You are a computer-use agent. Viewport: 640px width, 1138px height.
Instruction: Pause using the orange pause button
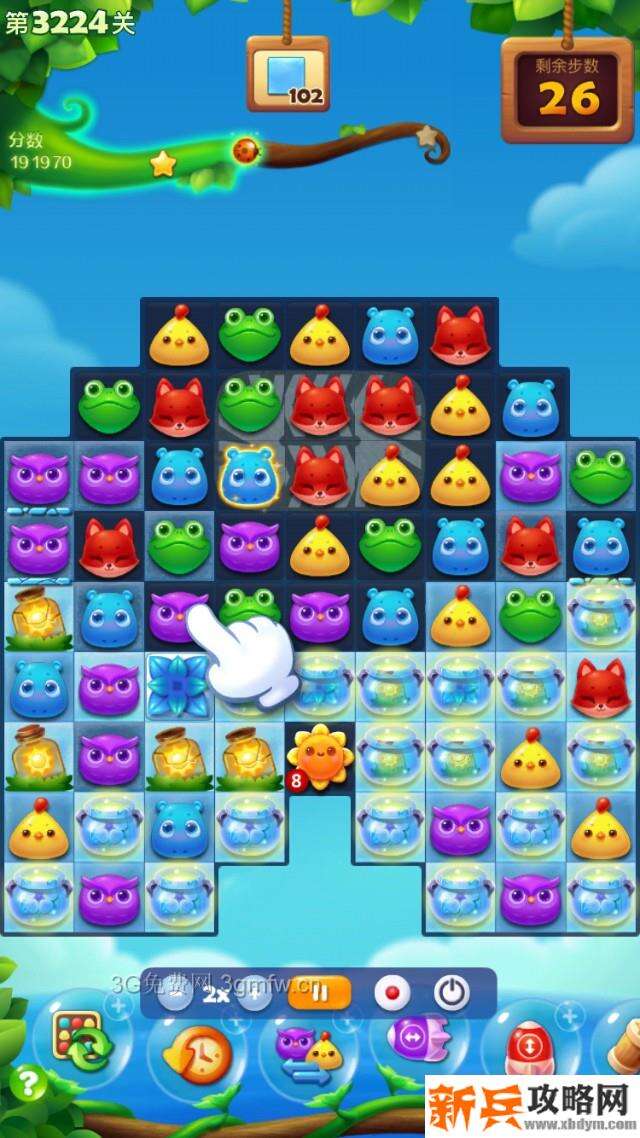320,993
